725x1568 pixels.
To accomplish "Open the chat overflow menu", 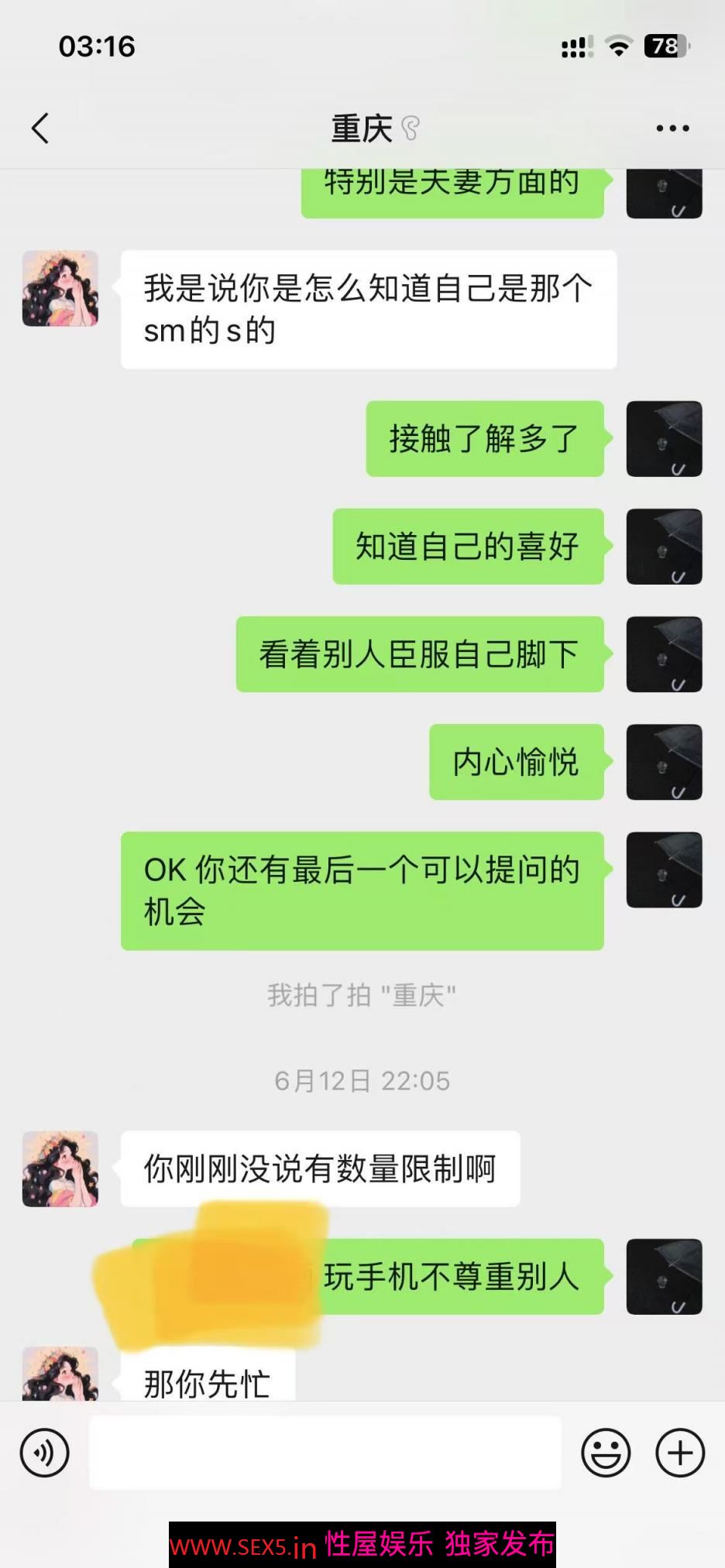I will (672, 129).
